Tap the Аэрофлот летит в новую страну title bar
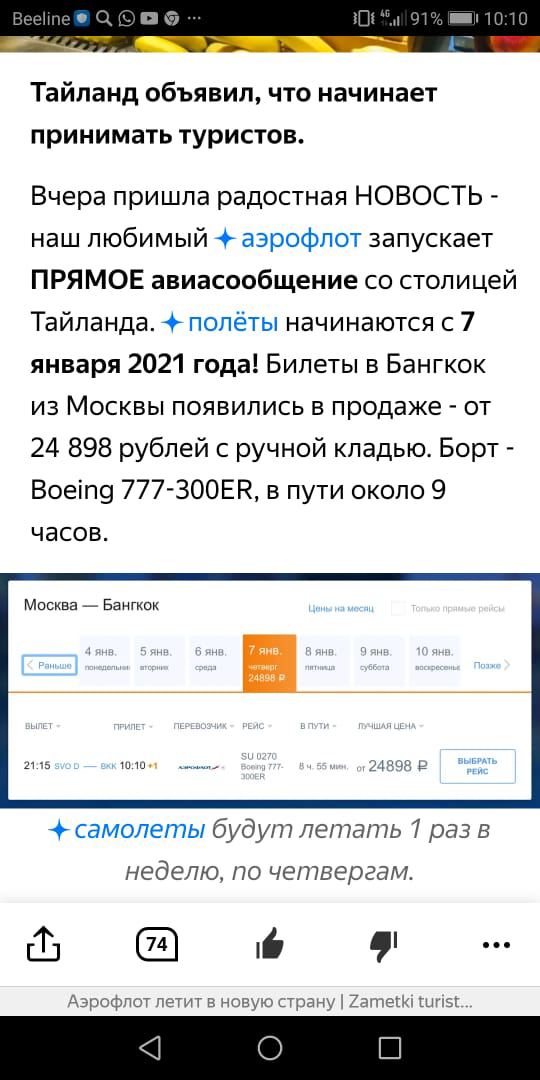540x1080 pixels. point(270,1001)
